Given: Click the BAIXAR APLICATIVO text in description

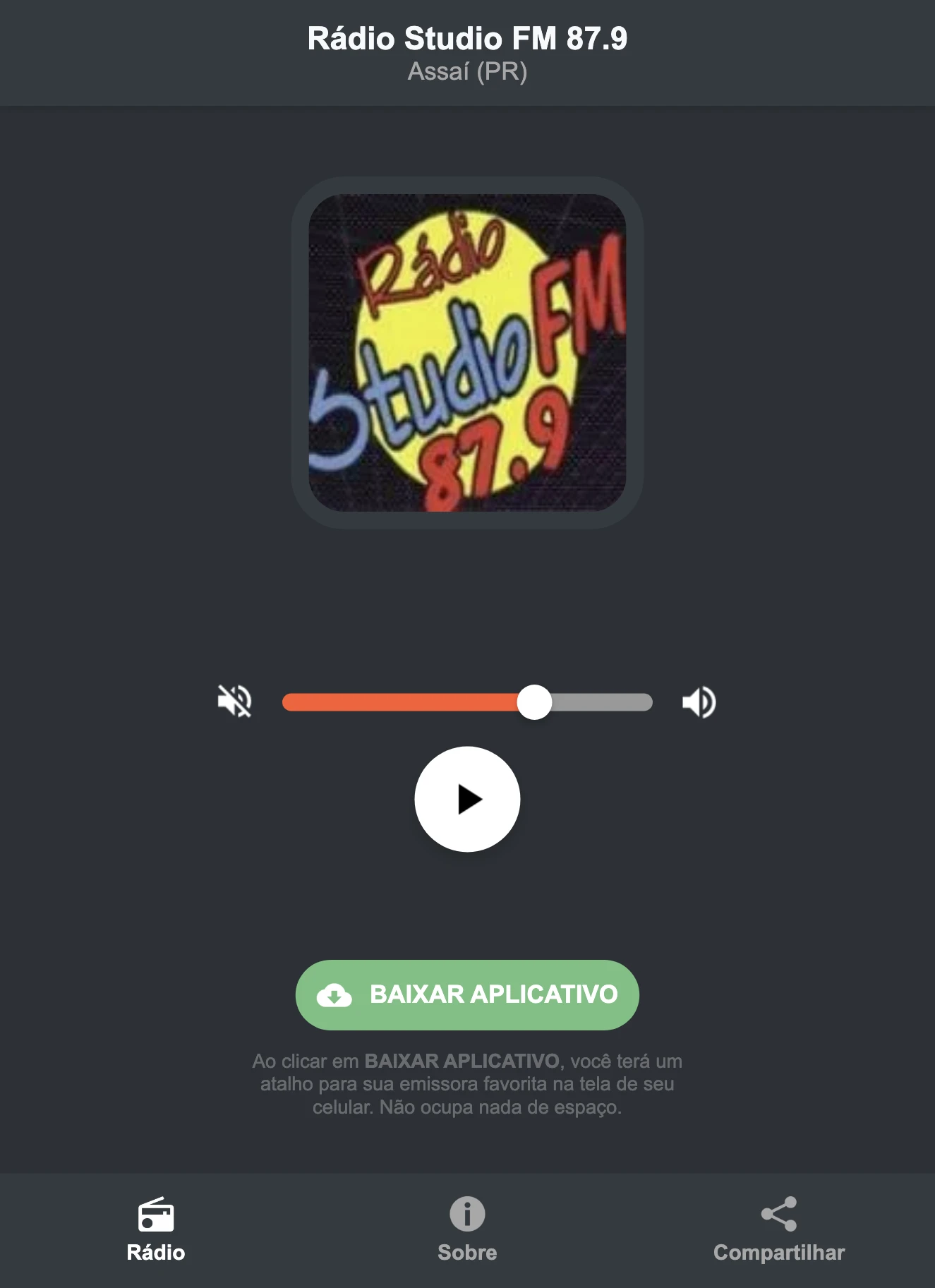Looking at the screenshot, I should point(462,1061).
